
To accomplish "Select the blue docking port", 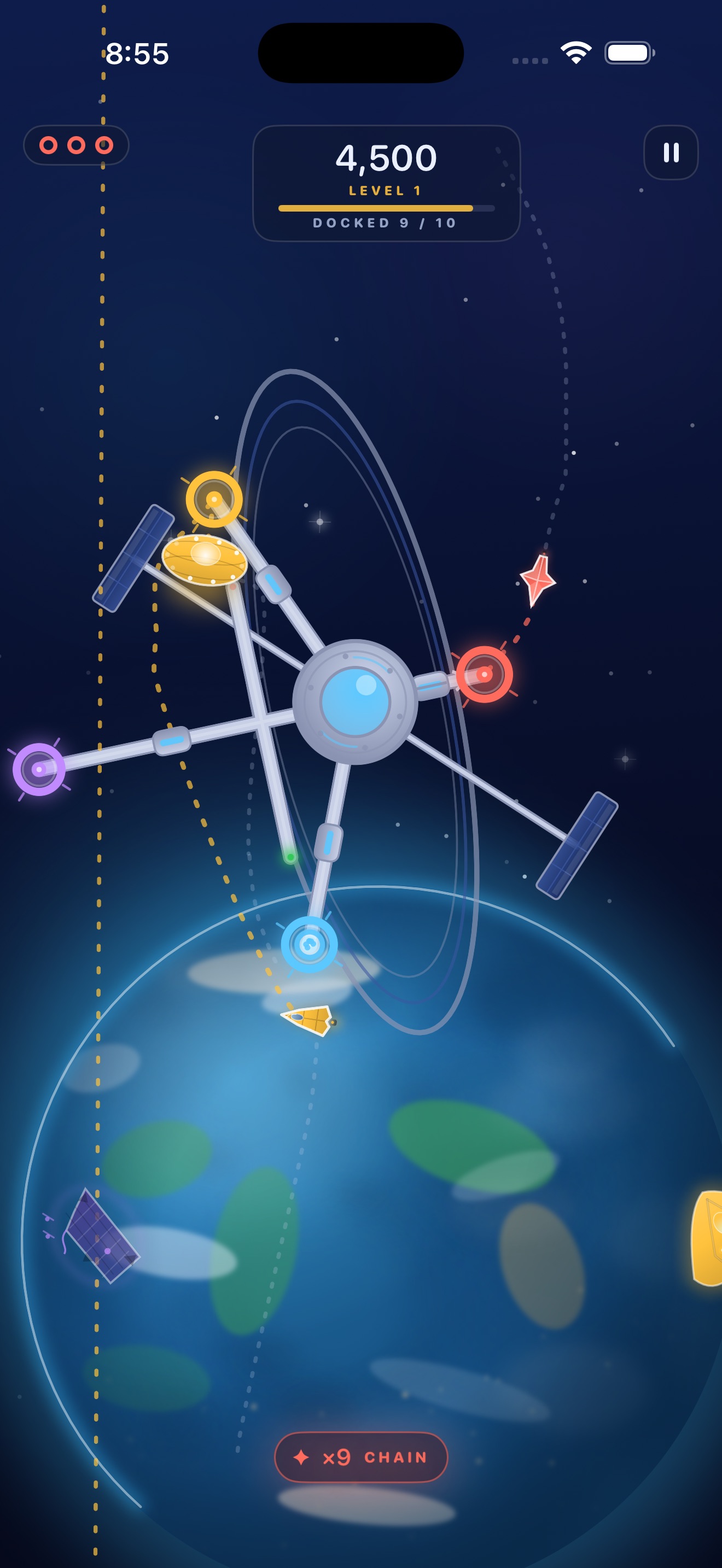I will point(309,945).
